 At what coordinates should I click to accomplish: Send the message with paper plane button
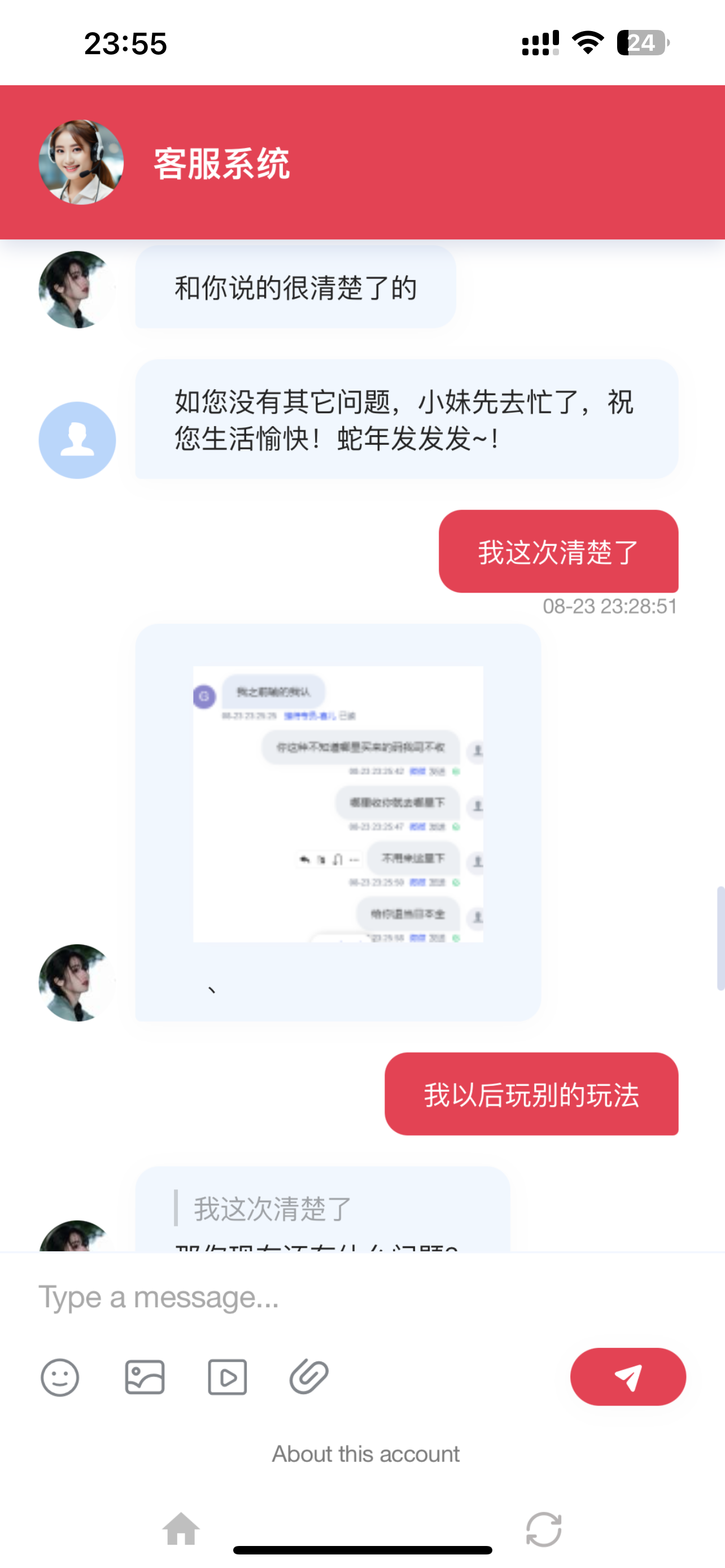628,1377
